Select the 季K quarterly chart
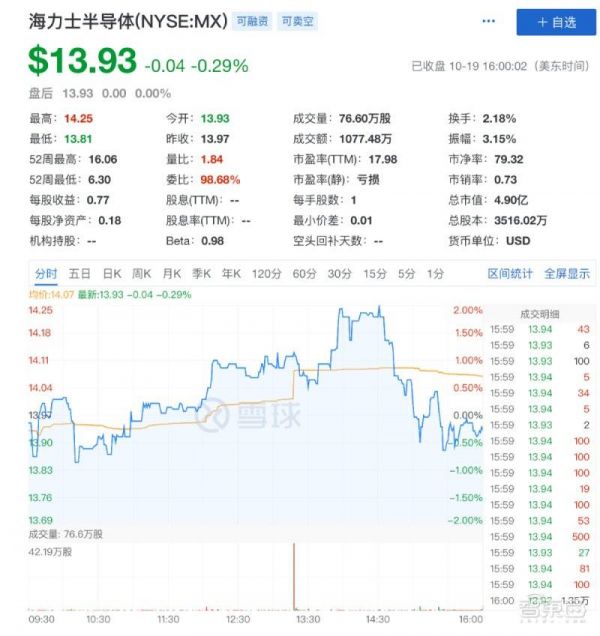This screenshot has width=600, height=636. point(202,274)
